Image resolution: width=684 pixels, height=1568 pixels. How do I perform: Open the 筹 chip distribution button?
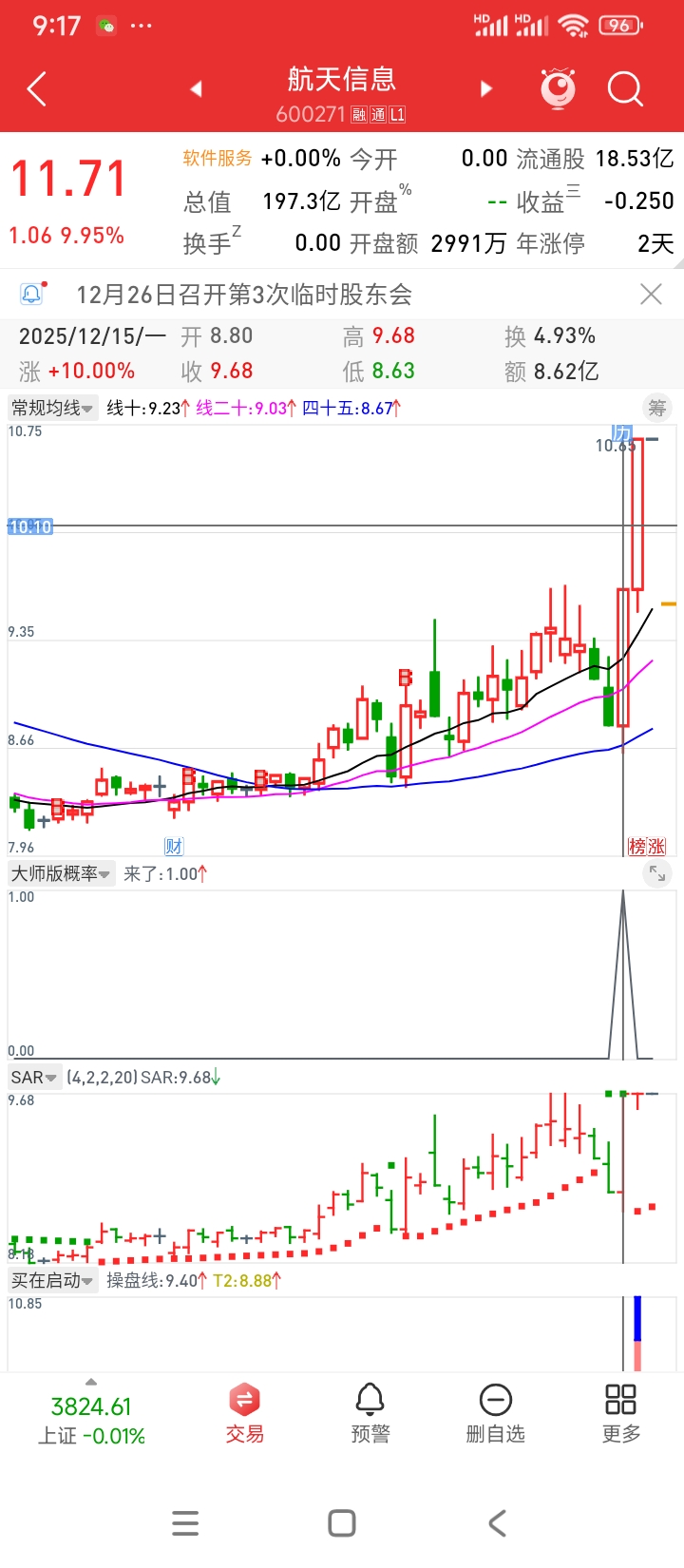(656, 409)
